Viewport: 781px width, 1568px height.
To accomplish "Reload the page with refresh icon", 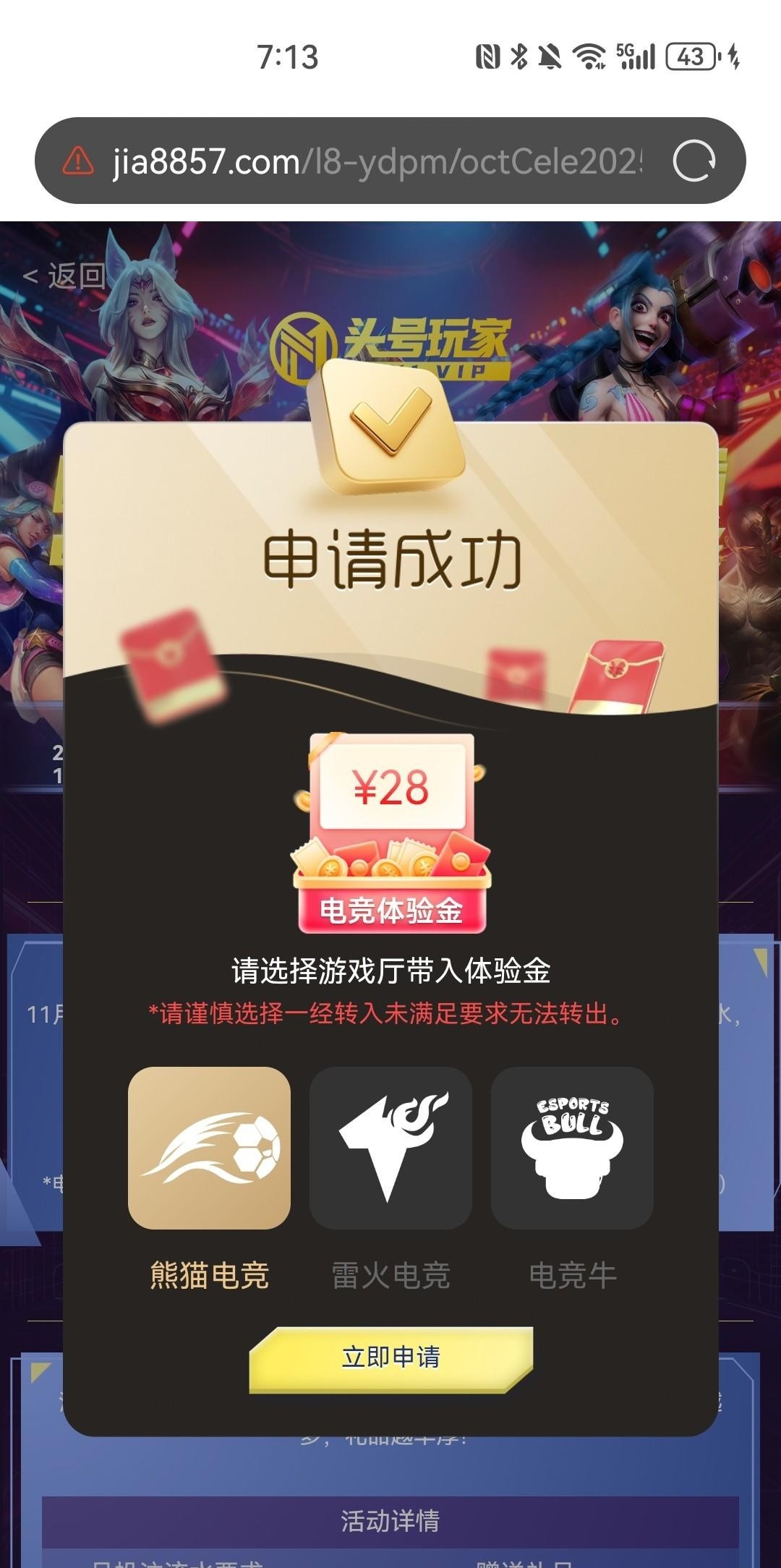I will click(693, 161).
